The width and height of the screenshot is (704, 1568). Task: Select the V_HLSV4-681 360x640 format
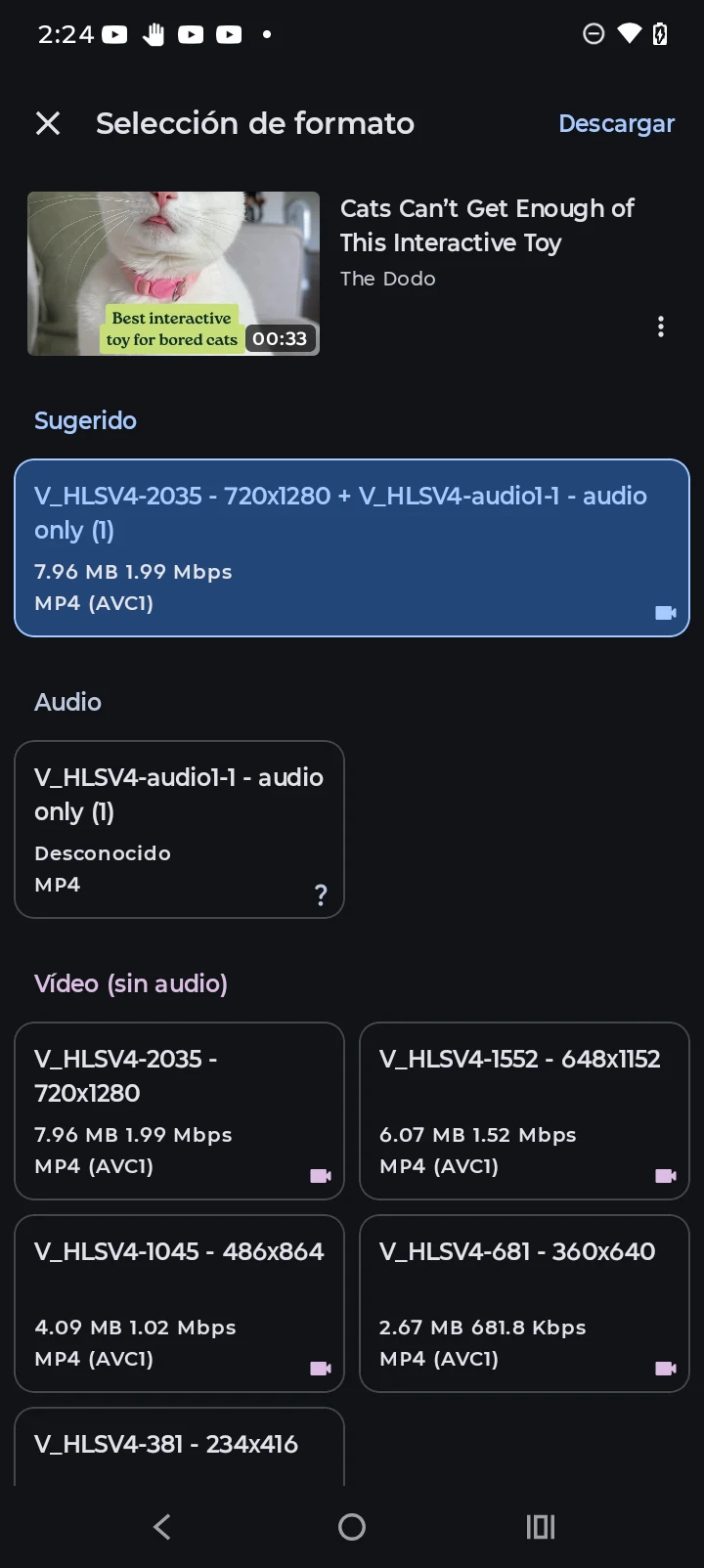[524, 1303]
